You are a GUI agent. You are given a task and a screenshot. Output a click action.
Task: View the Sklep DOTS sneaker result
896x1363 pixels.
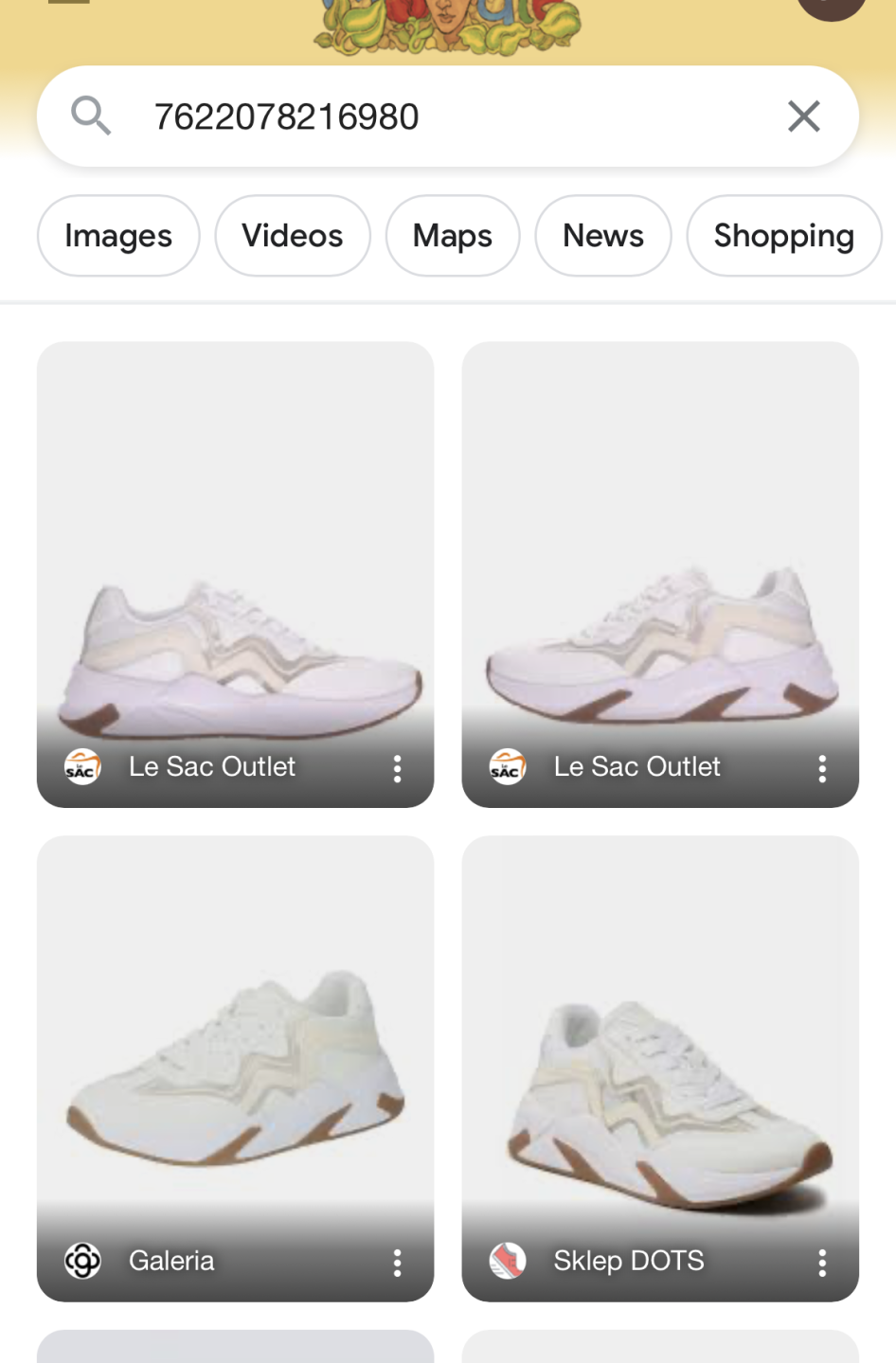[x=659, y=1051]
